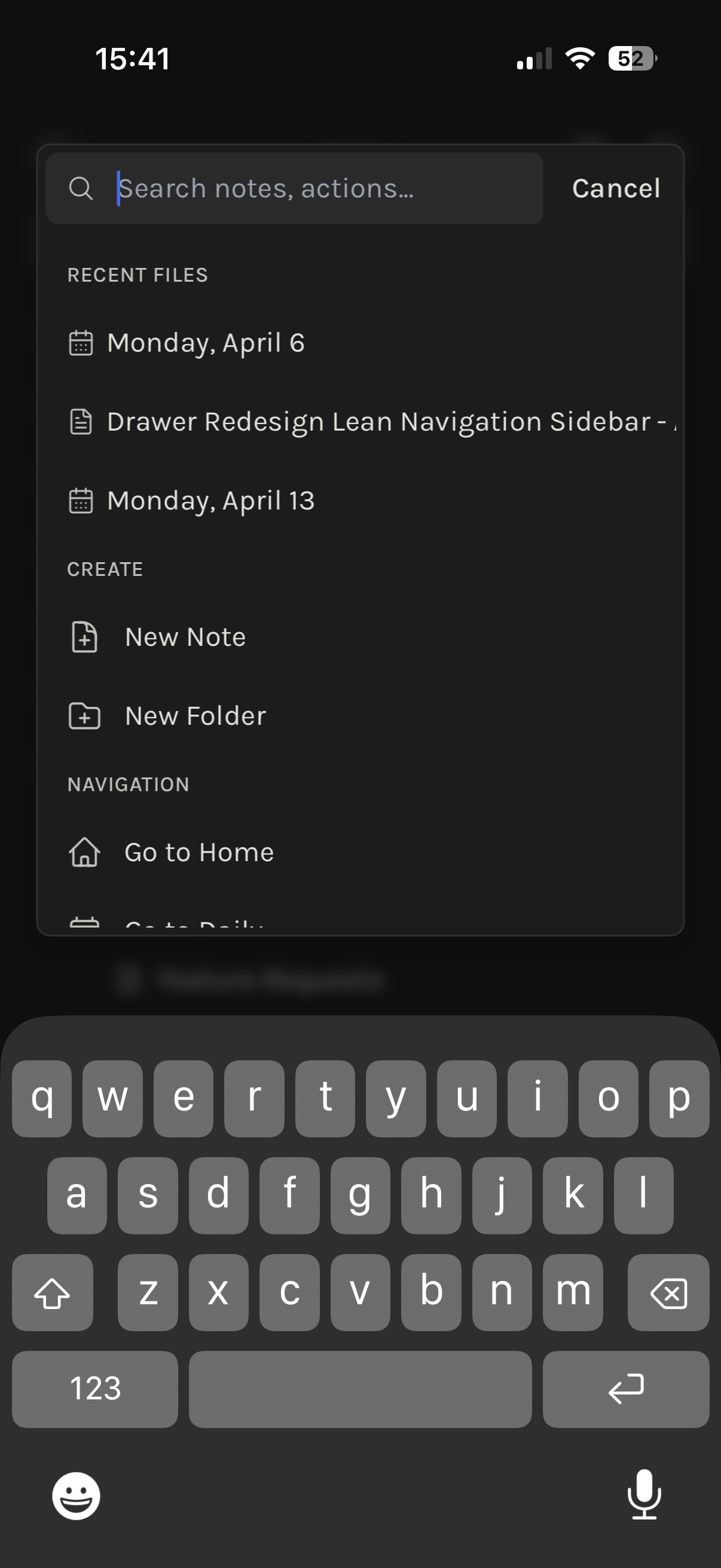Select the New Note icon
This screenshot has height=1568, width=721.
(84, 637)
